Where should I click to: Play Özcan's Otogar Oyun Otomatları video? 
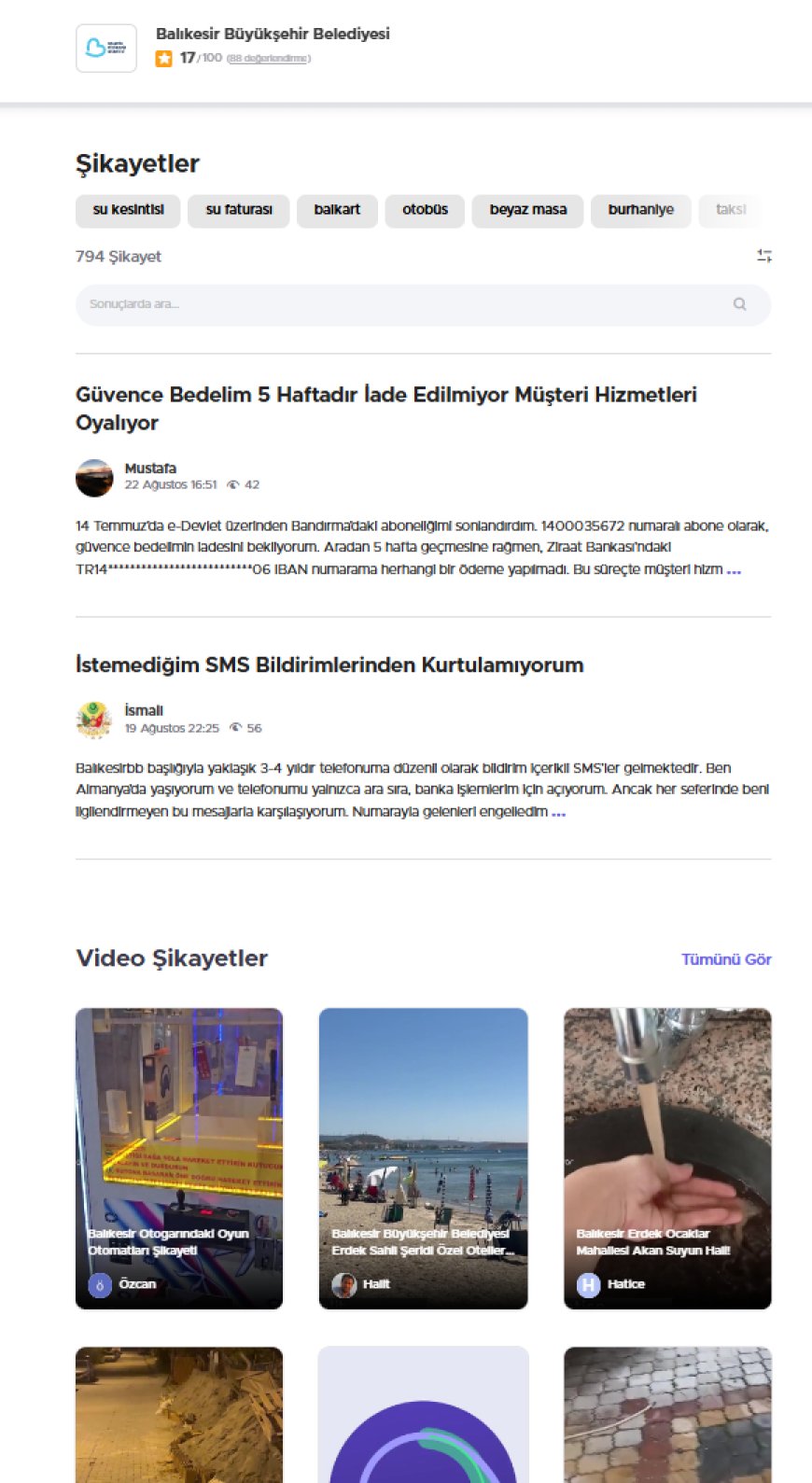point(179,1157)
